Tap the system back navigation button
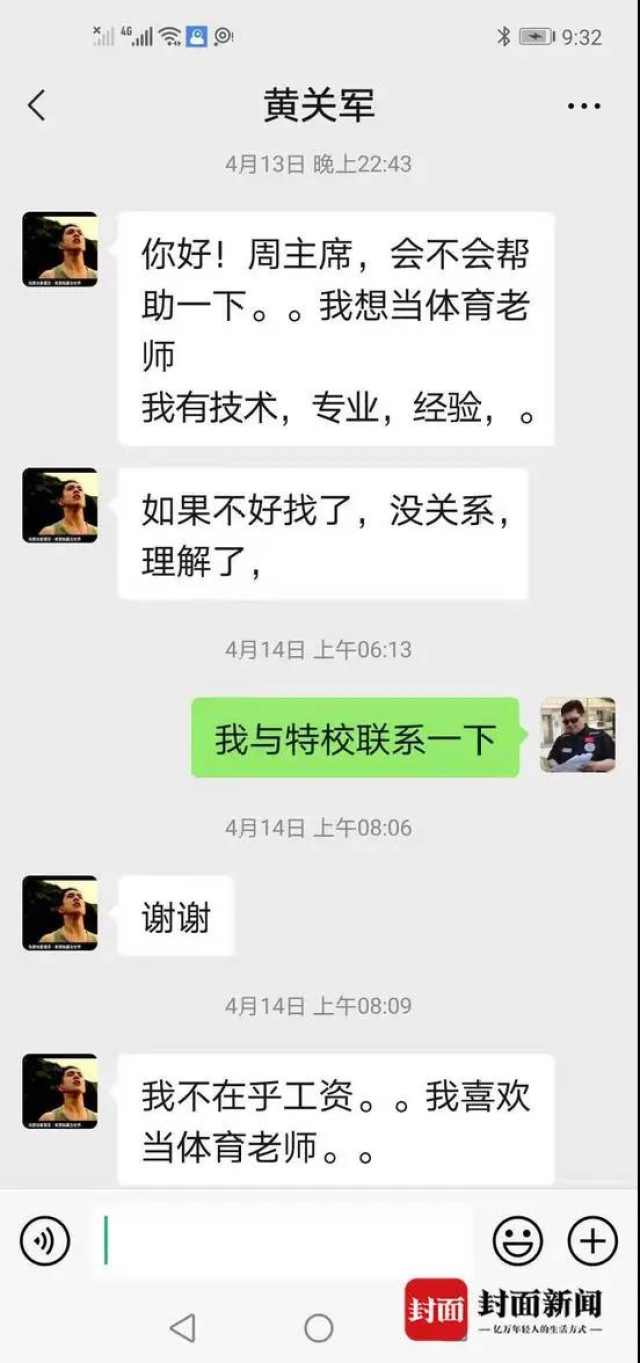Image resolution: width=640 pixels, height=1363 pixels. (183, 1327)
